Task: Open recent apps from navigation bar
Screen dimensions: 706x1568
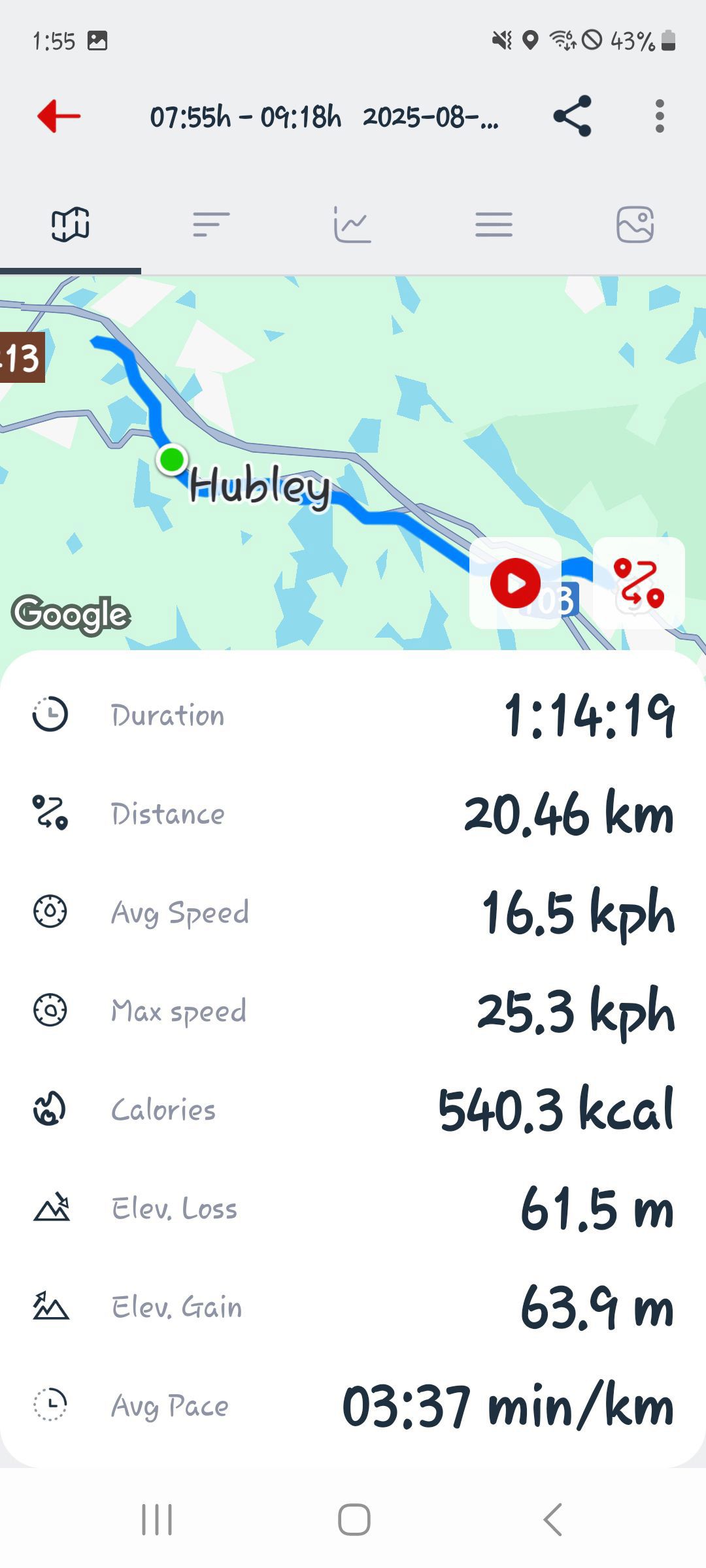Action: pyautogui.click(x=157, y=1519)
